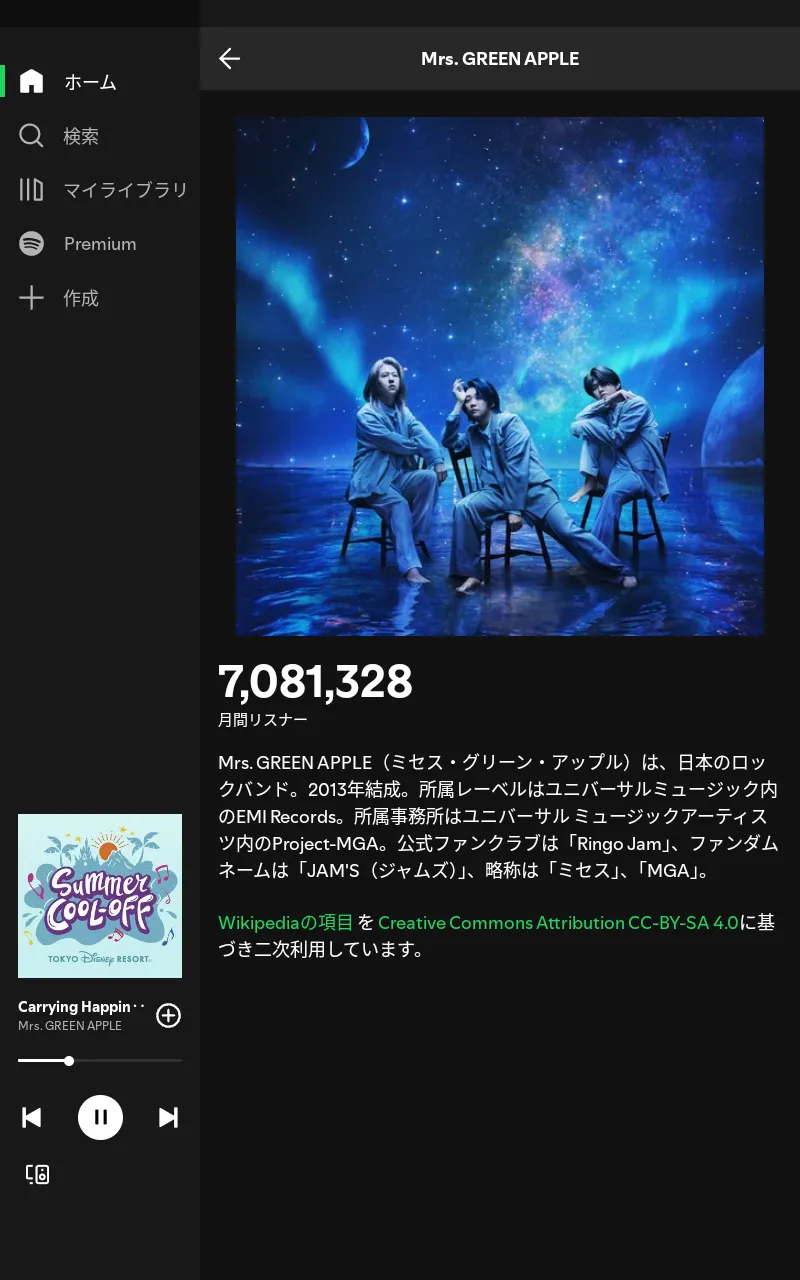
Task: Skip to the next track
Action: pyautogui.click(x=168, y=1117)
